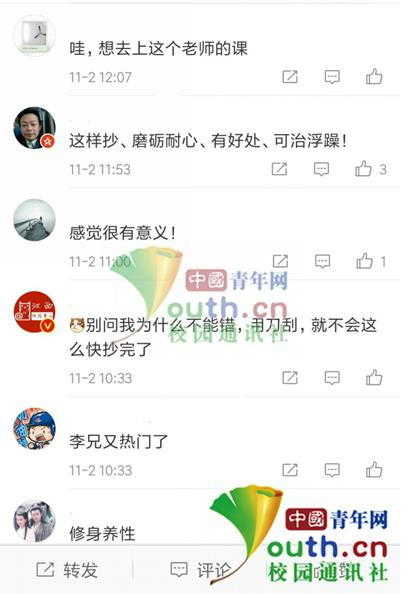410x598 pixels.
Task: Repost the comment about 磨砺耐心
Action: click(x=279, y=169)
